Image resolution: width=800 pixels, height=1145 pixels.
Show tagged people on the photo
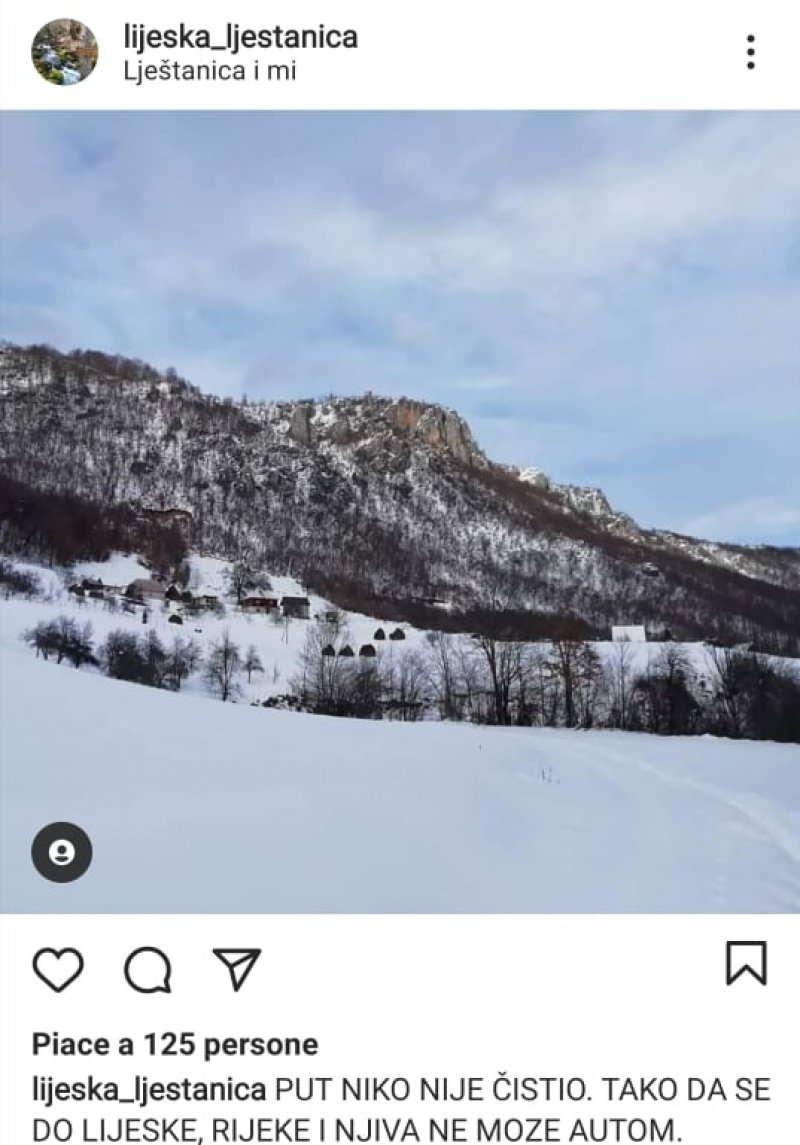62,852
